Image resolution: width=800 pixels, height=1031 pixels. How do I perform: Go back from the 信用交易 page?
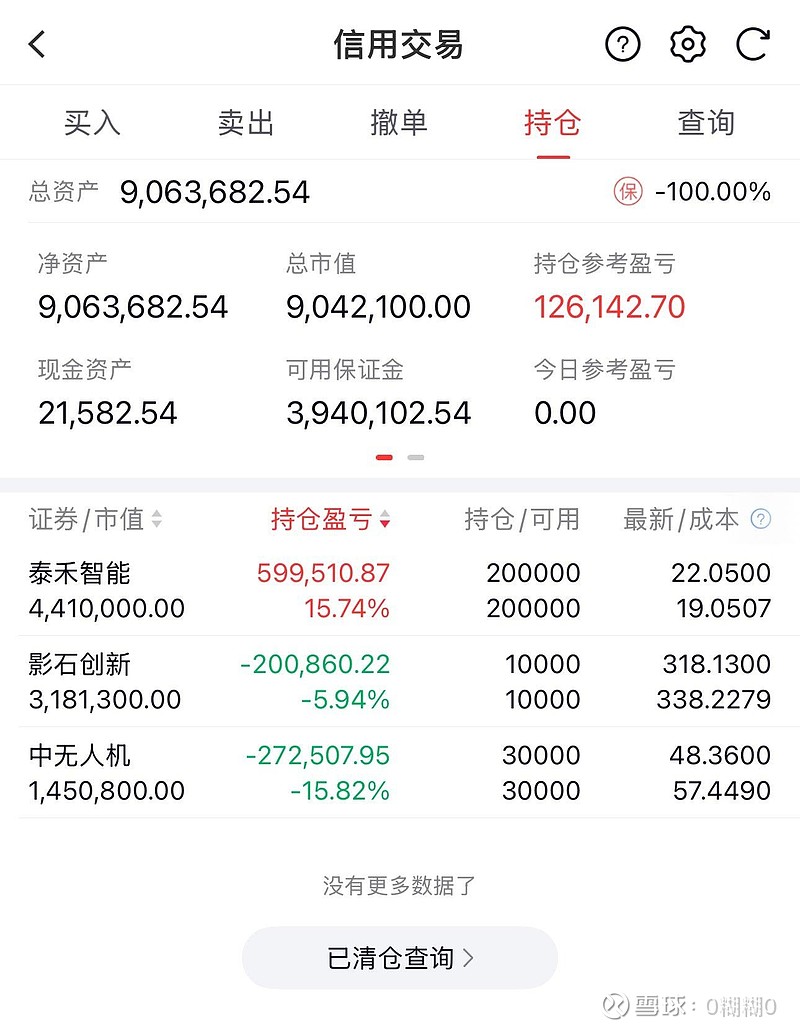(x=38, y=45)
